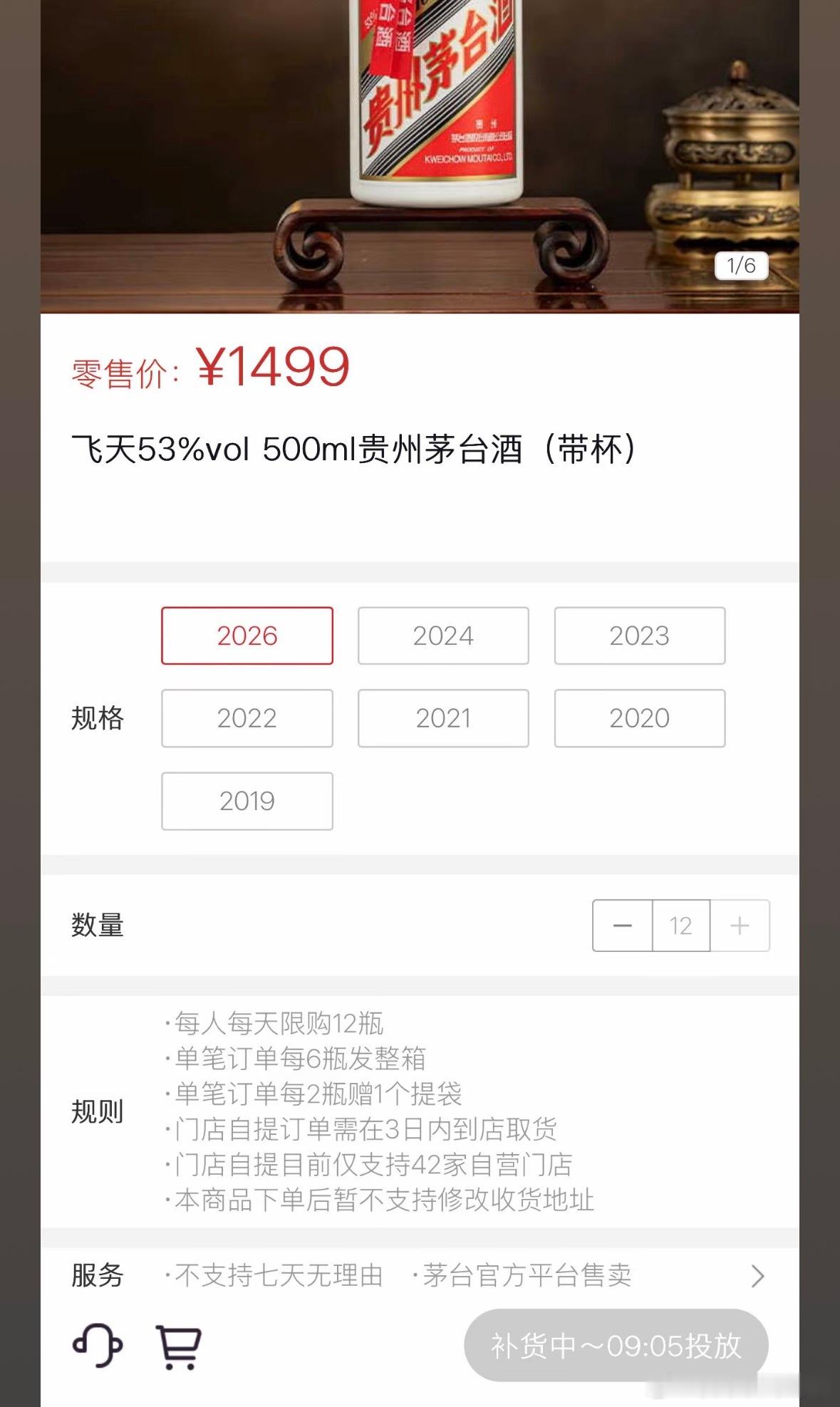Select the 2023 vintage option

pyautogui.click(x=639, y=635)
